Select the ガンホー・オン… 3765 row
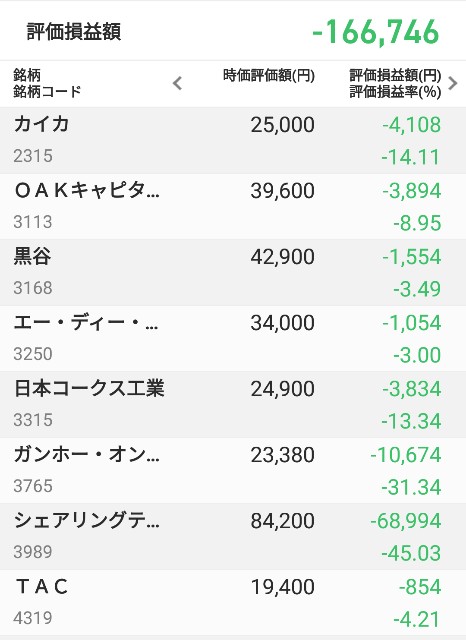The width and height of the screenshot is (466, 640). [233, 471]
